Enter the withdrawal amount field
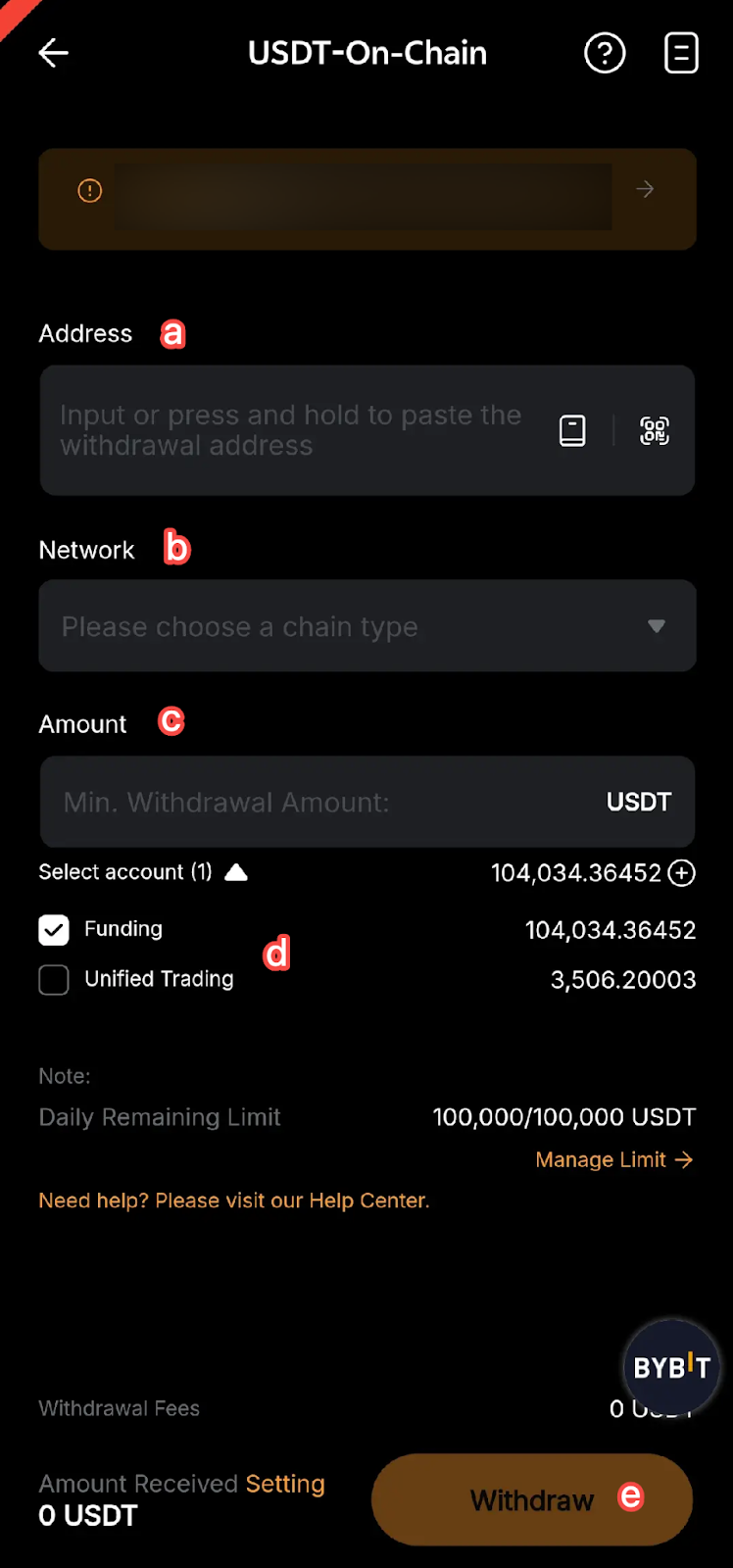Image resolution: width=733 pixels, height=1568 pixels. (x=323, y=803)
